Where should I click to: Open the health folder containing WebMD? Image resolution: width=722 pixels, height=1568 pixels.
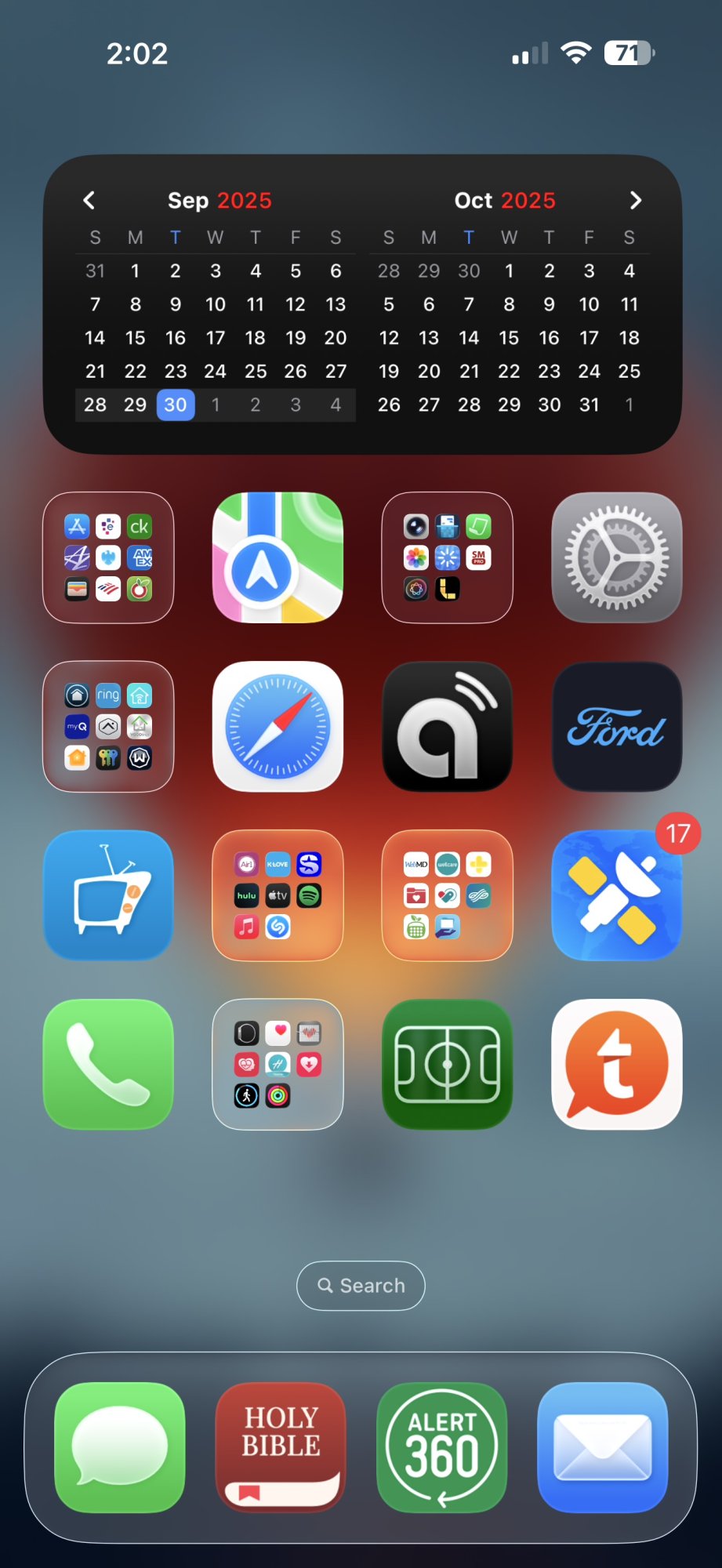pyautogui.click(x=447, y=895)
